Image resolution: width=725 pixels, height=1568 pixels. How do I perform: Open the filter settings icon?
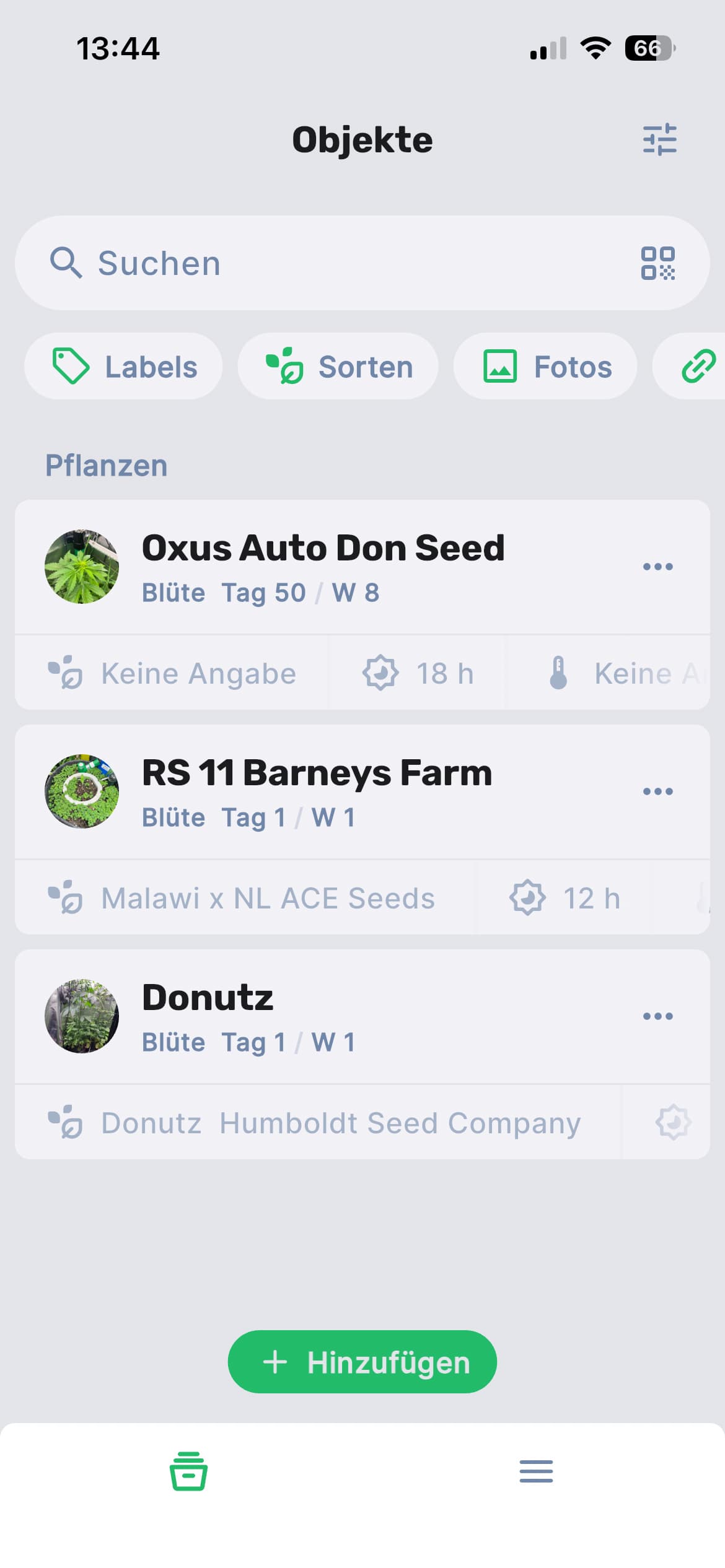[x=659, y=139]
